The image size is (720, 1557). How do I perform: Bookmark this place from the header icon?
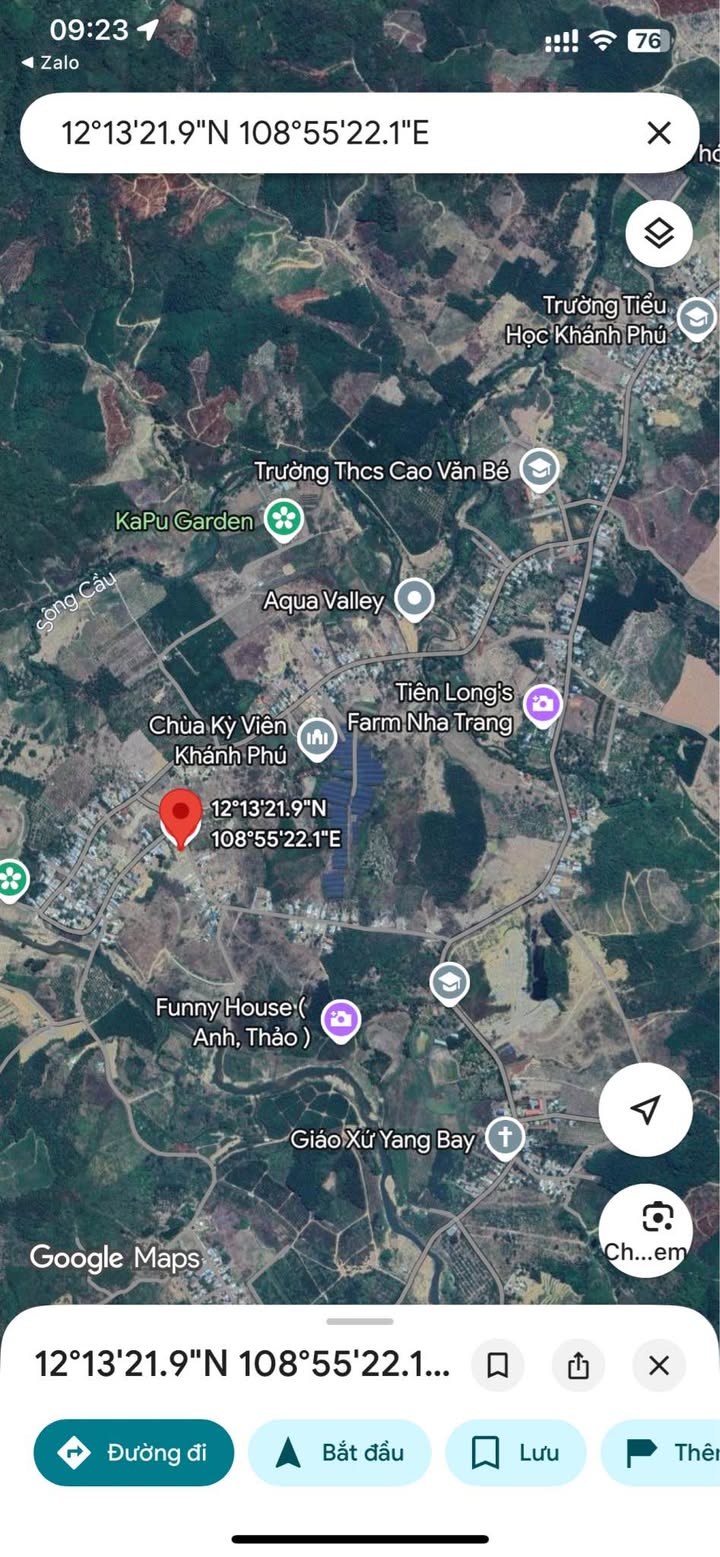click(498, 1365)
